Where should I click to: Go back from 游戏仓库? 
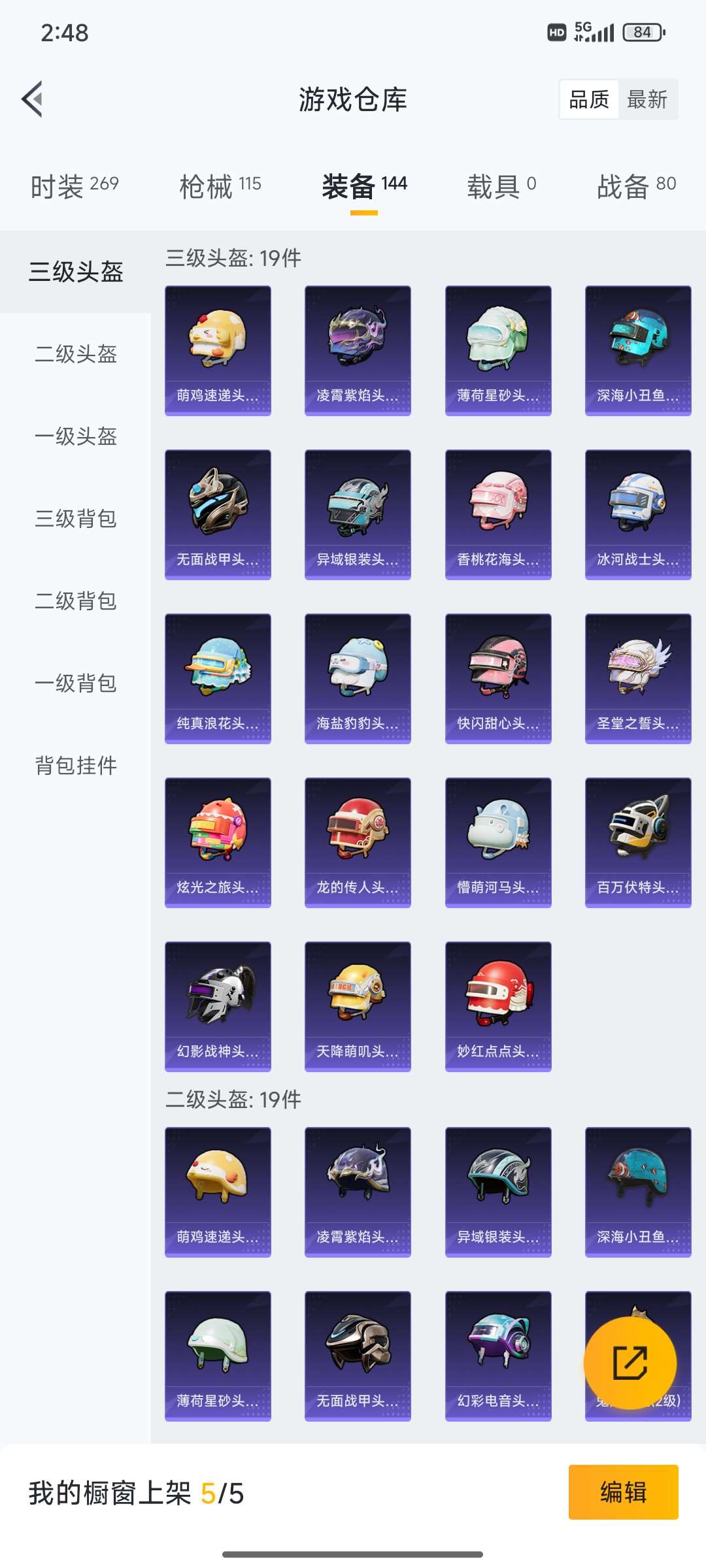coord(33,99)
